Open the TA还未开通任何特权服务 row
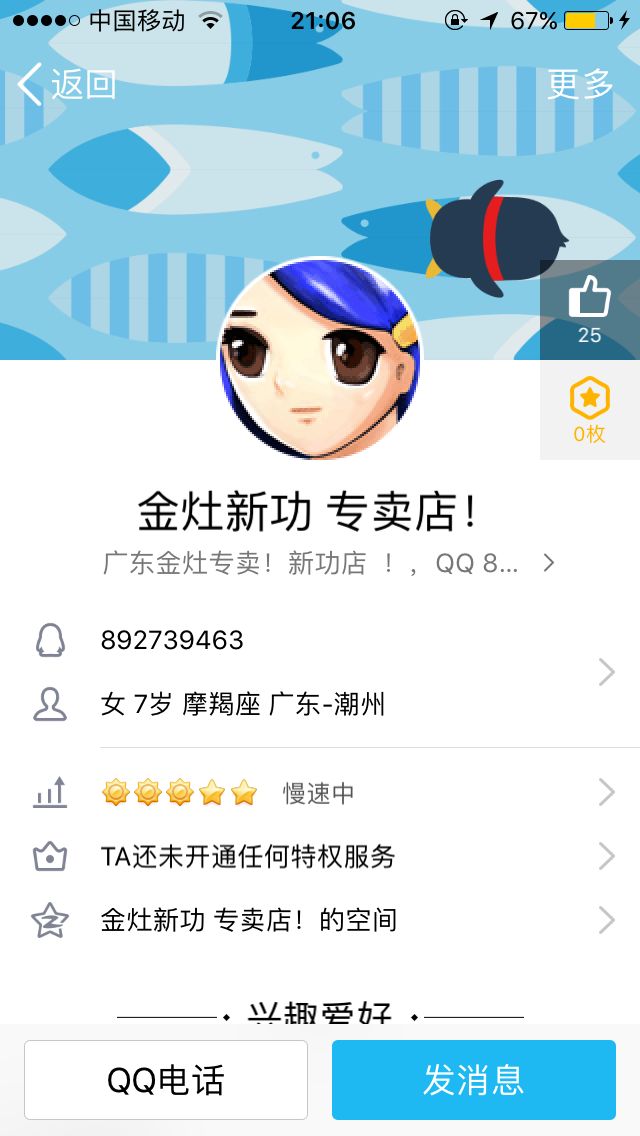 point(320,857)
